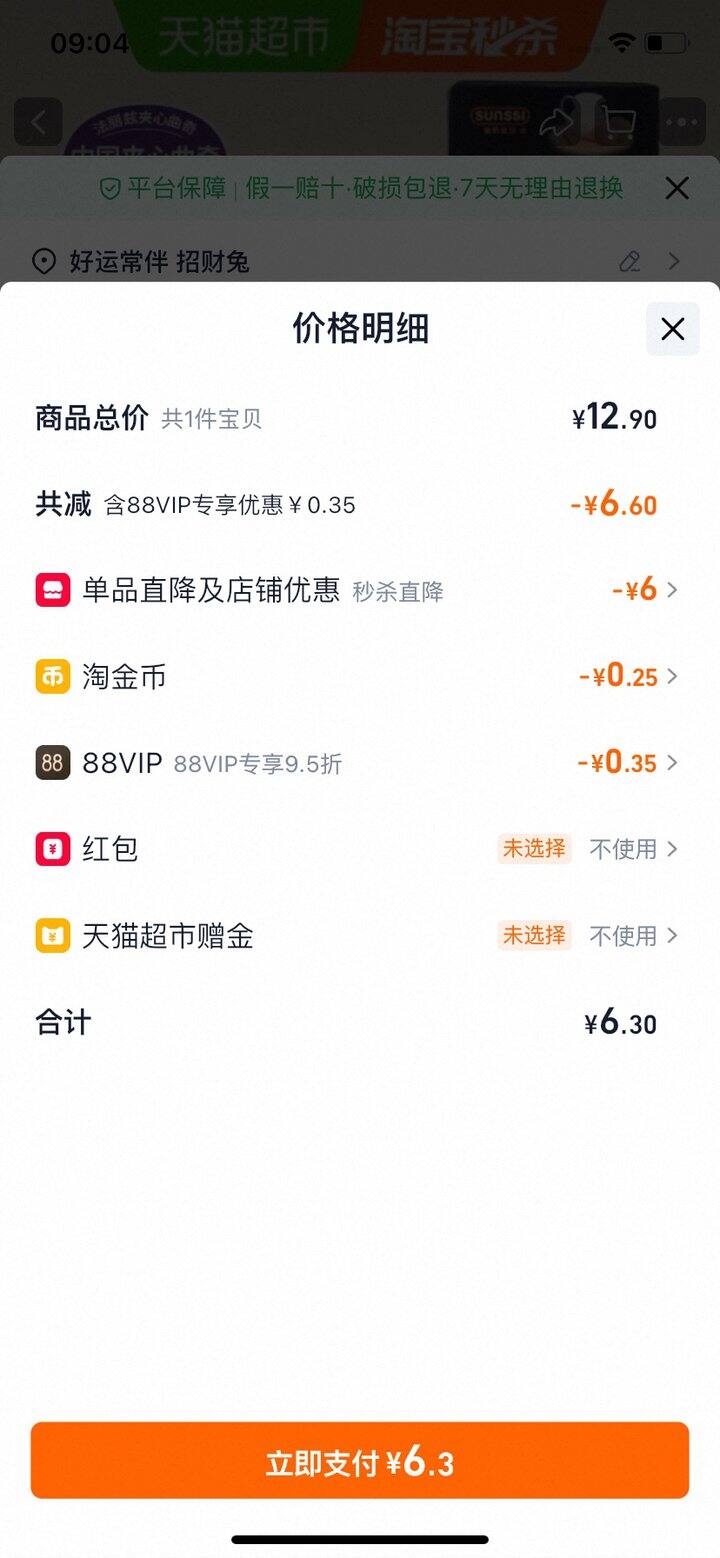The width and height of the screenshot is (720, 1558).
Task: Expand the 88VIP discount details
Action: click(x=672, y=763)
